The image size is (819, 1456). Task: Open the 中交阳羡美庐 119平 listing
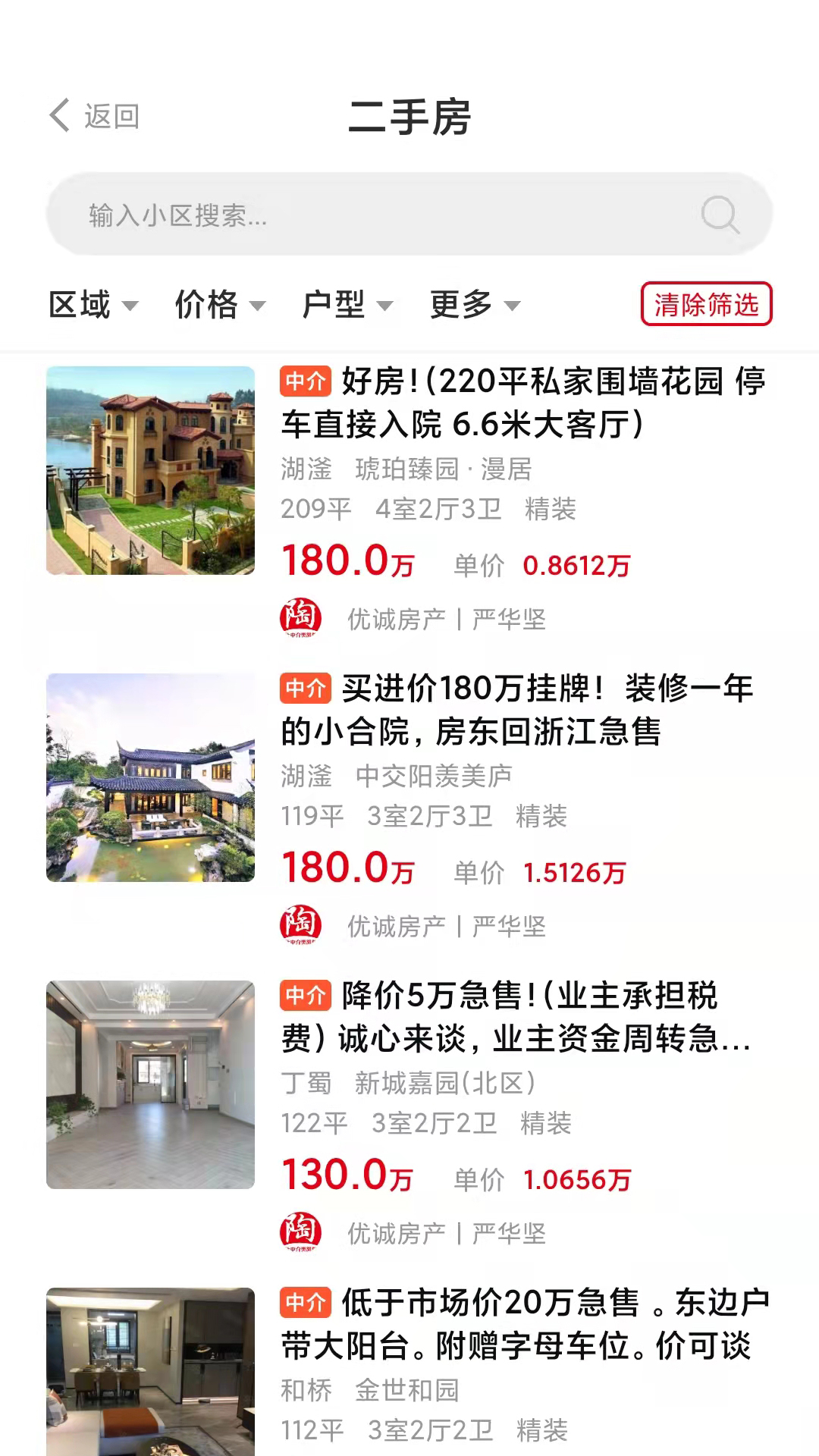(409, 809)
